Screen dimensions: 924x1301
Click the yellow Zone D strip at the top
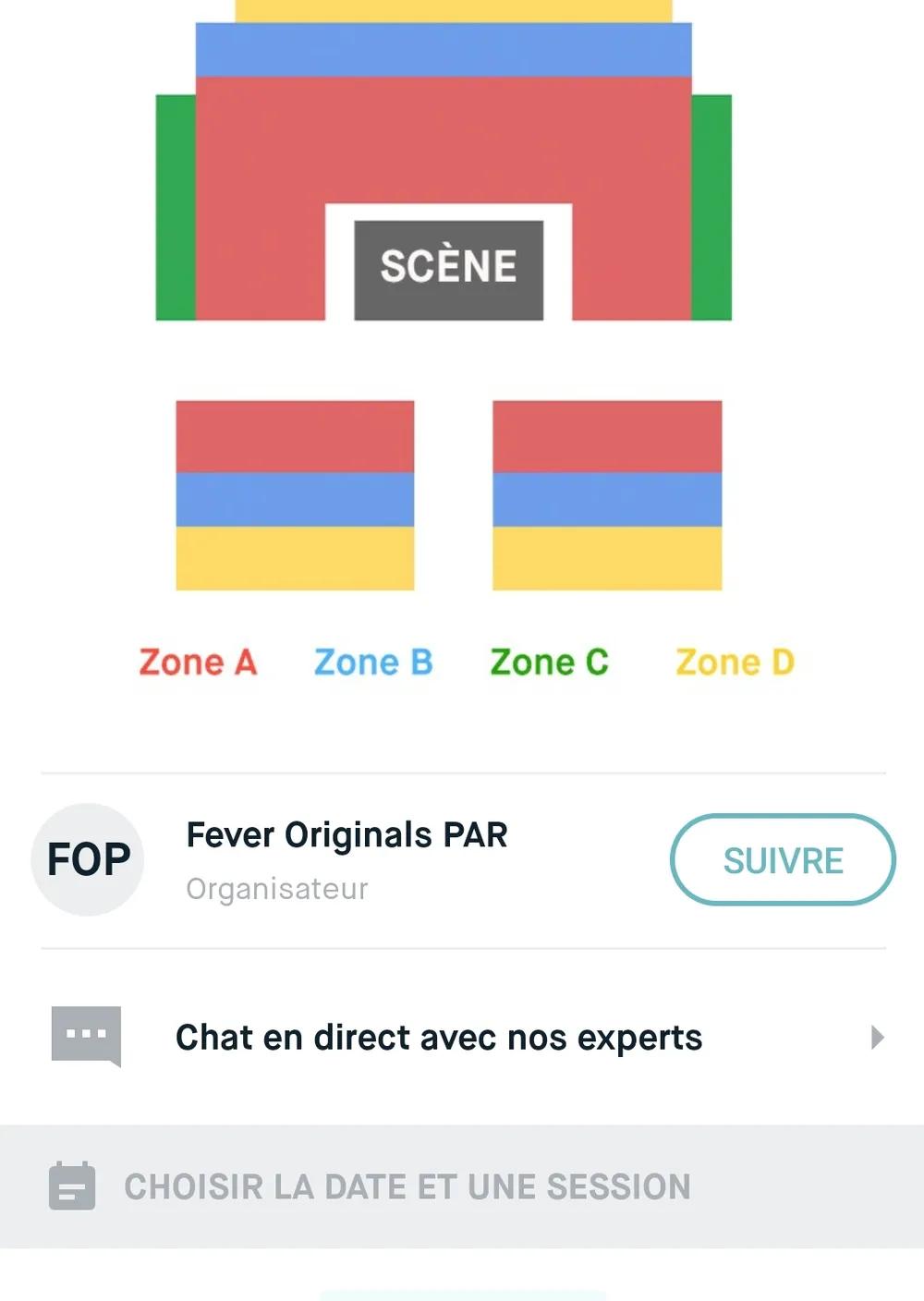click(453, 7)
